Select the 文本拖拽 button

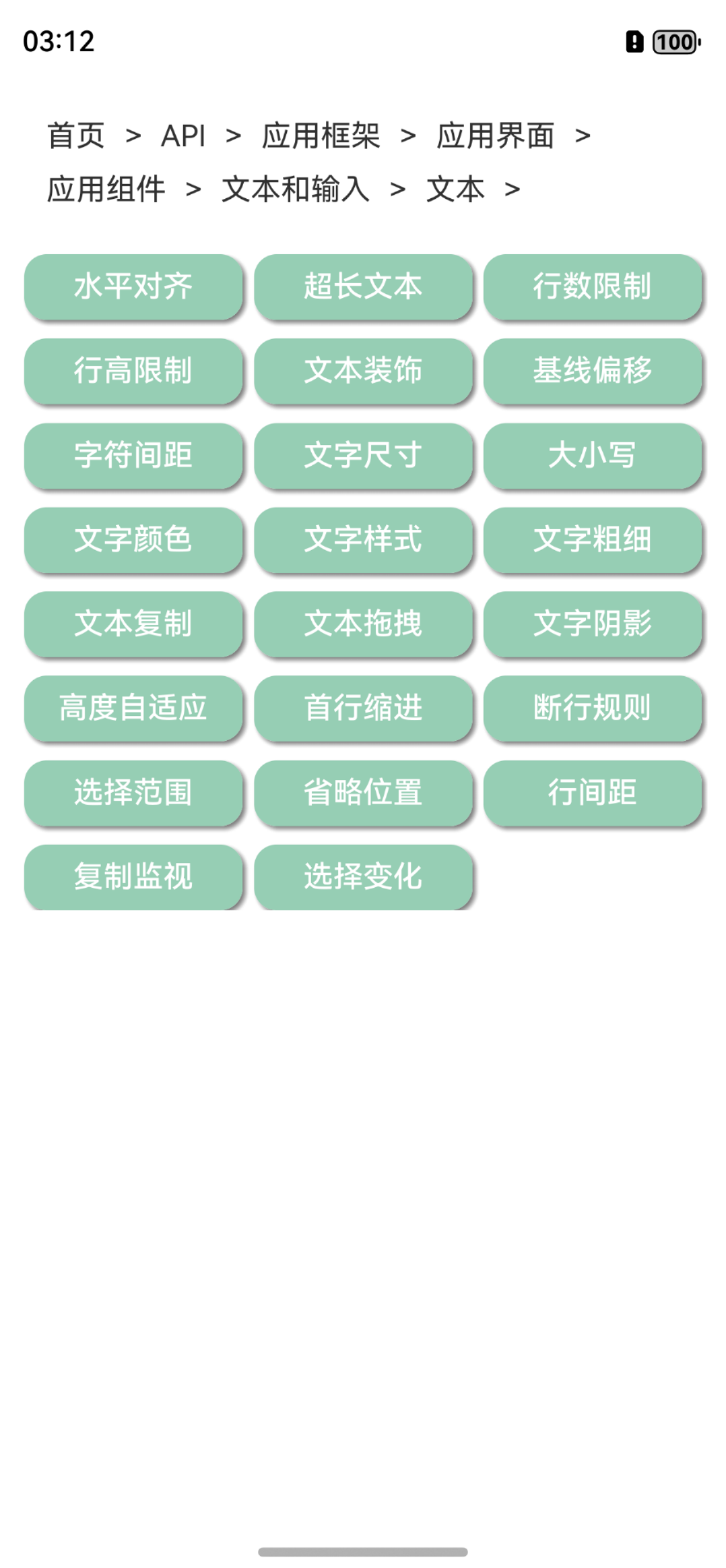(x=364, y=624)
